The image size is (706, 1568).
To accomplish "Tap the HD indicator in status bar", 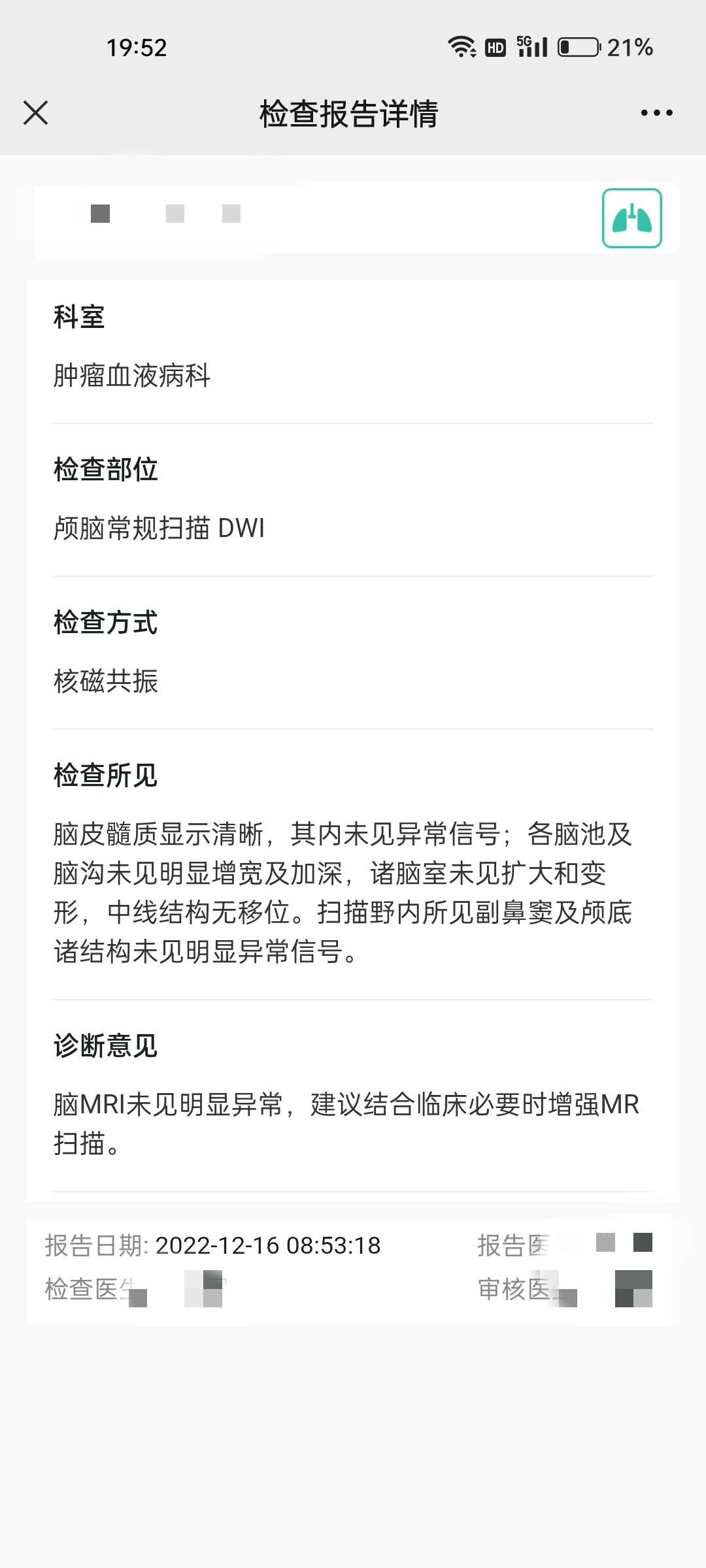I will (x=495, y=46).
